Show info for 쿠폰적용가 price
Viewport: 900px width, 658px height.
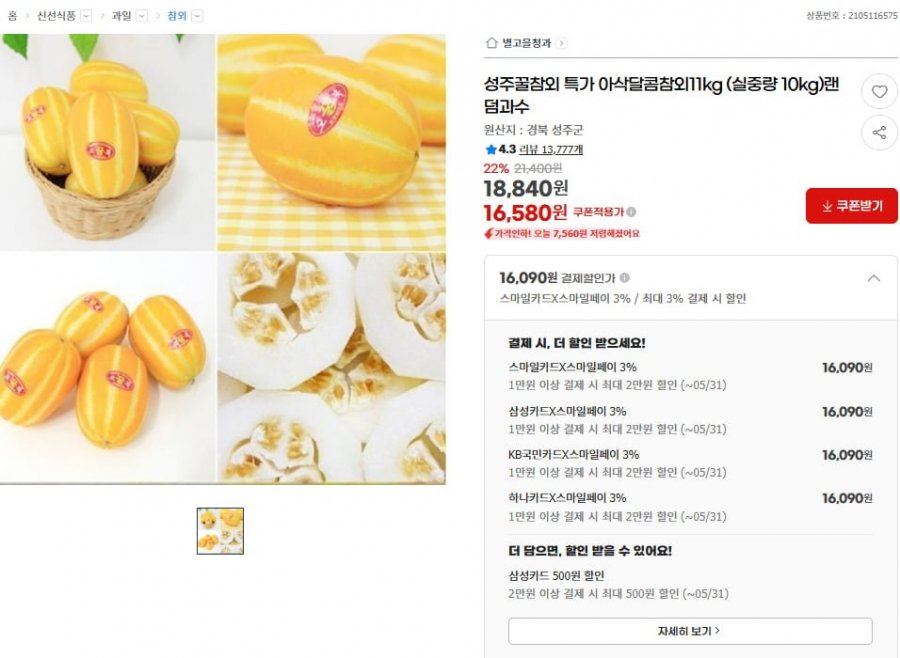point(631,212)
